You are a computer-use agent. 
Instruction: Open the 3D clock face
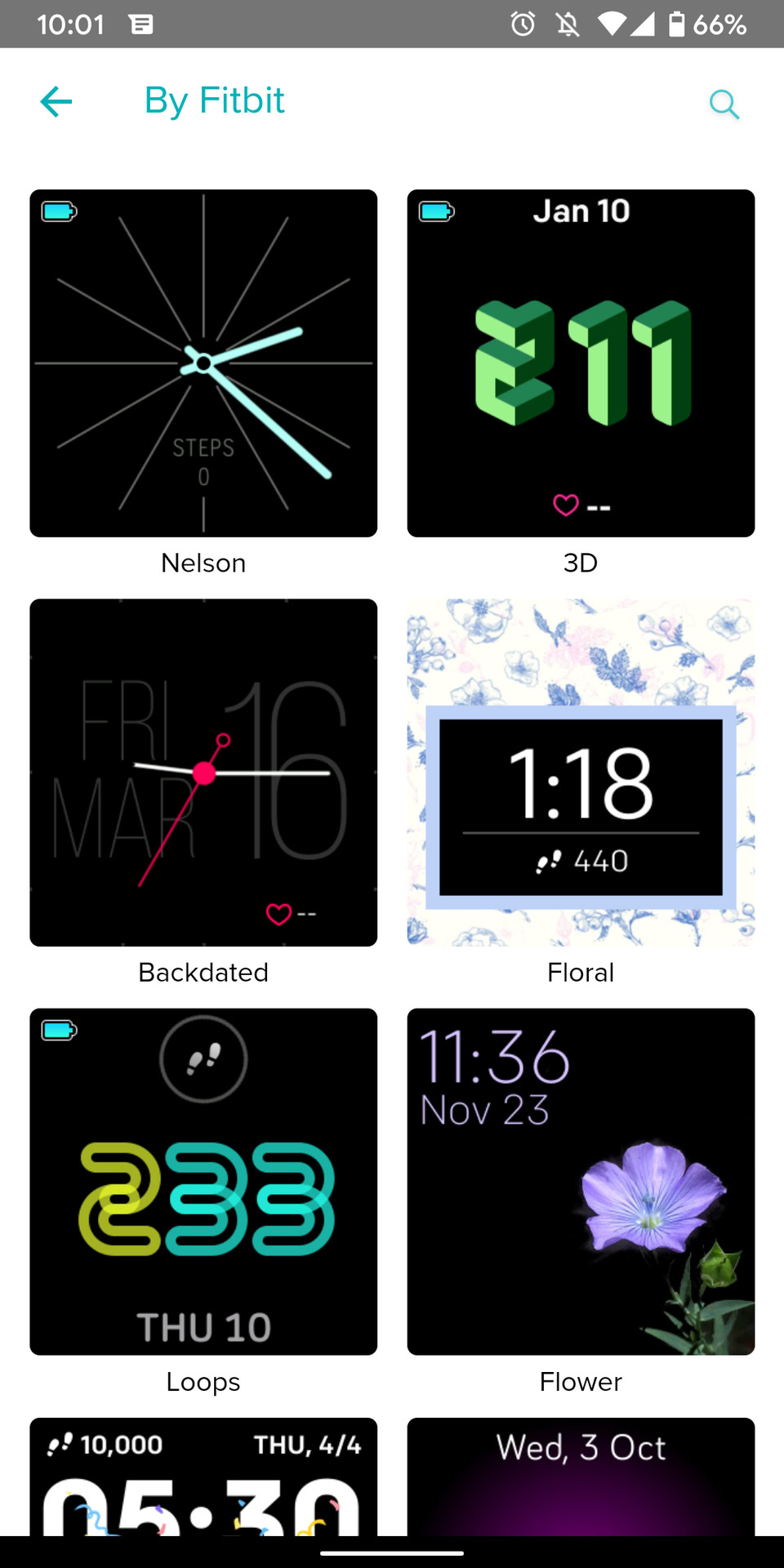(581, 363)
